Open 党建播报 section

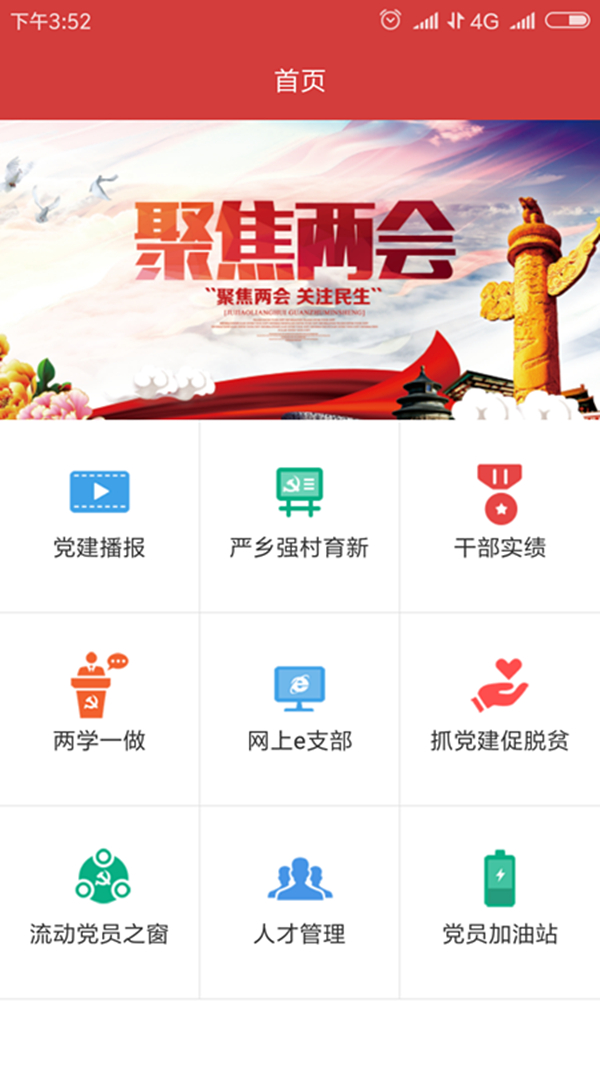(x=99, y=514)
